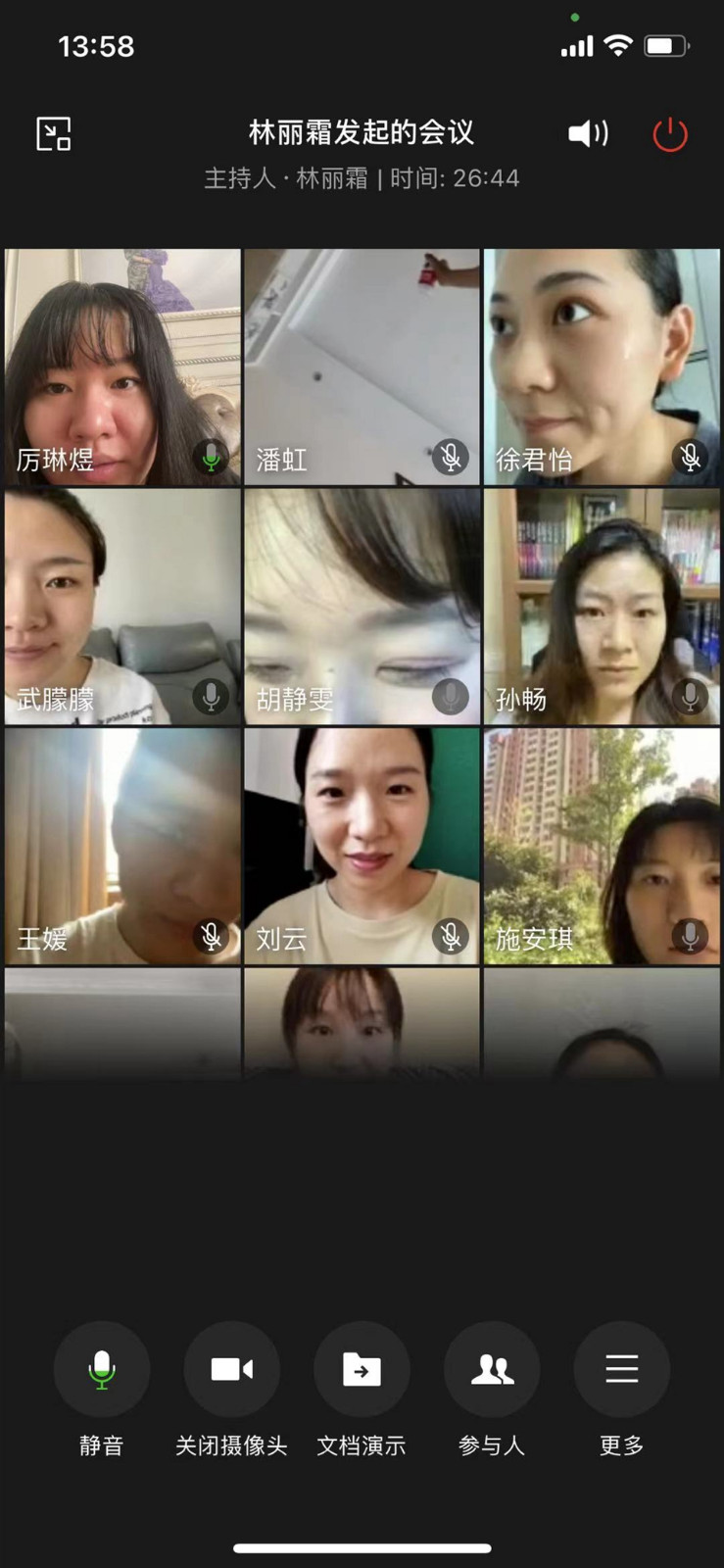Open the 更多 menu
Screen dimensions: 724x1568
point(621,1369)
